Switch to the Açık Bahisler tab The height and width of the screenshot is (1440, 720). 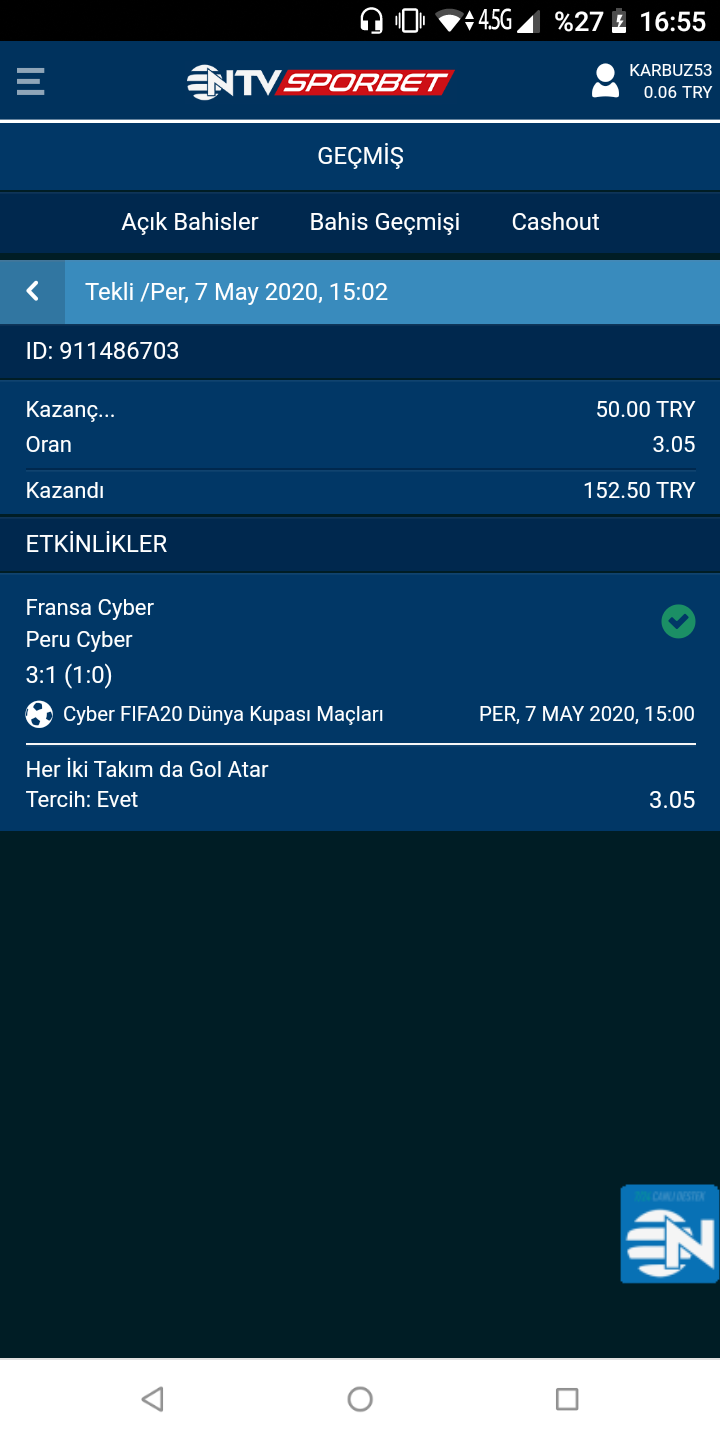(190, 222)
